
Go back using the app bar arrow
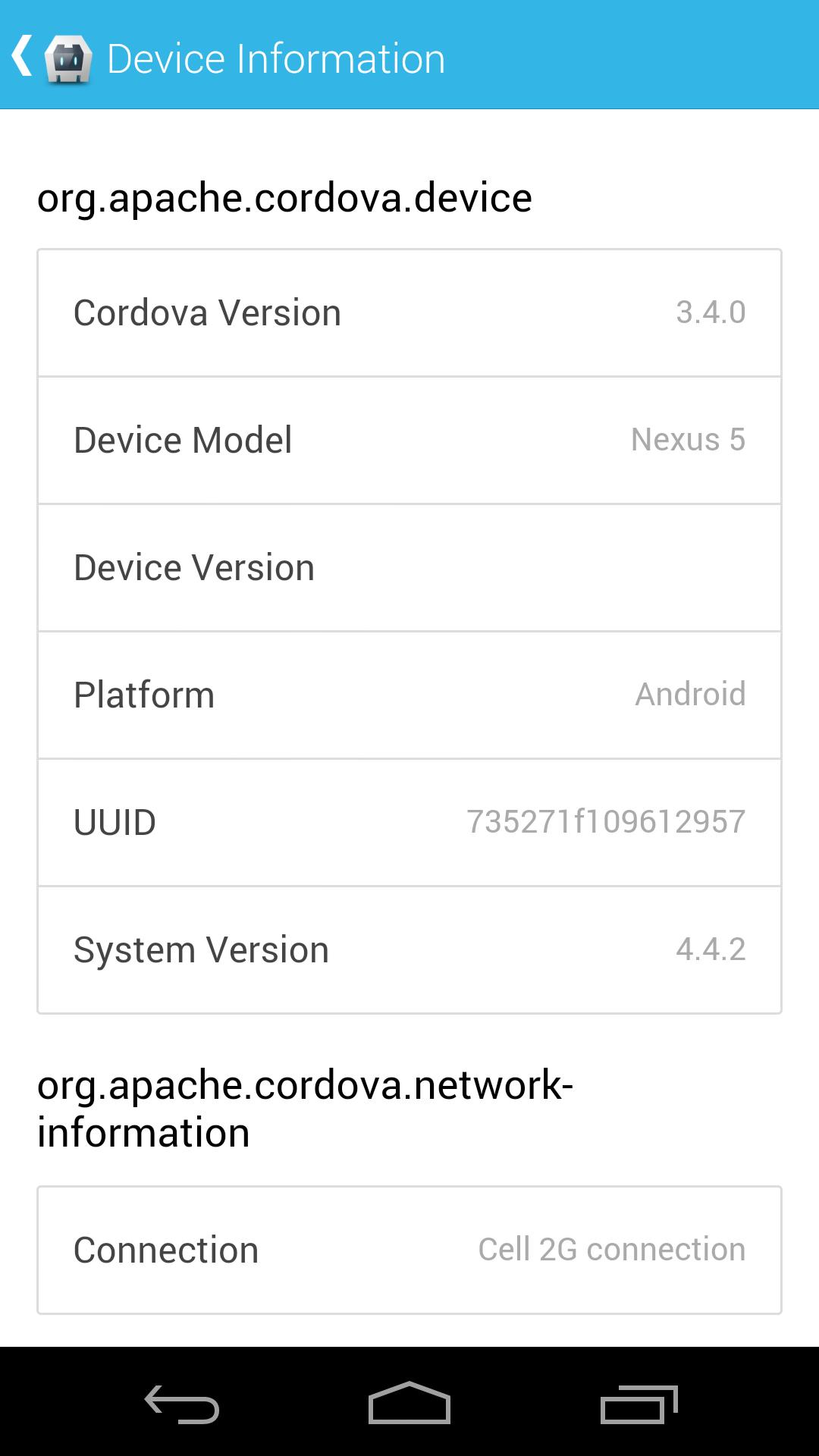[23, 56]
